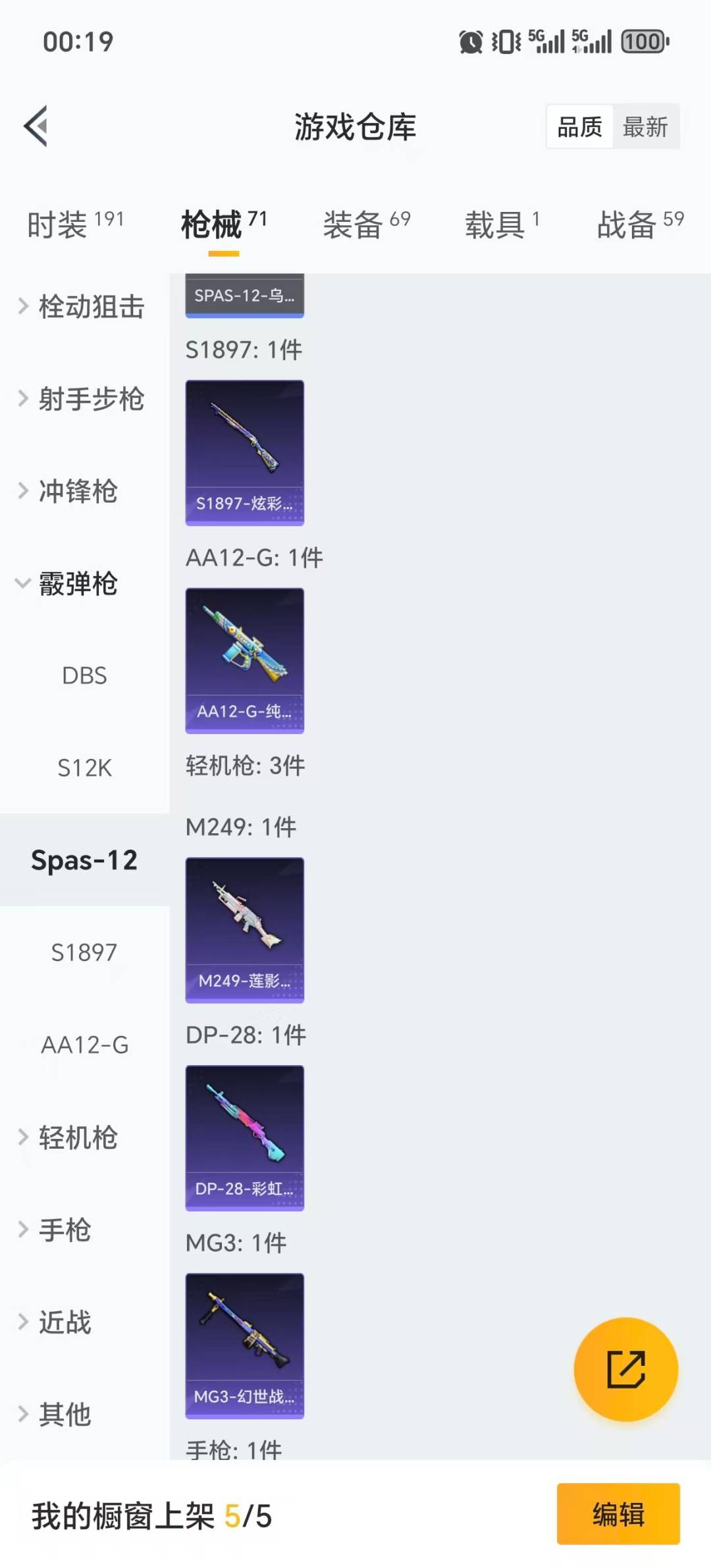
Task: Switch to the 载具 tab
Action: pyautogui.click(x=502, y=225)
